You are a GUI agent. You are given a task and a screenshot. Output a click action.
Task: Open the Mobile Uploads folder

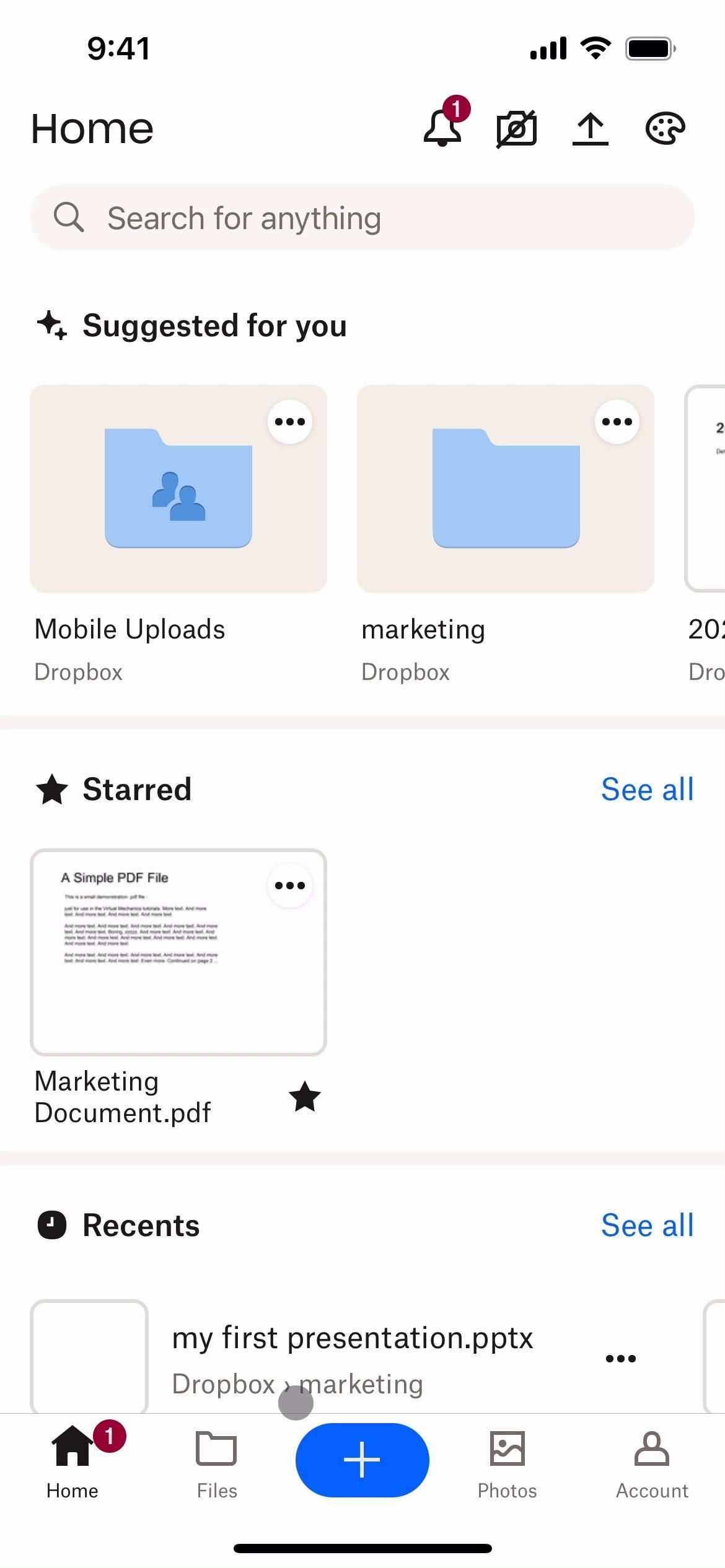pyautogui.click(x=178, y=489)
